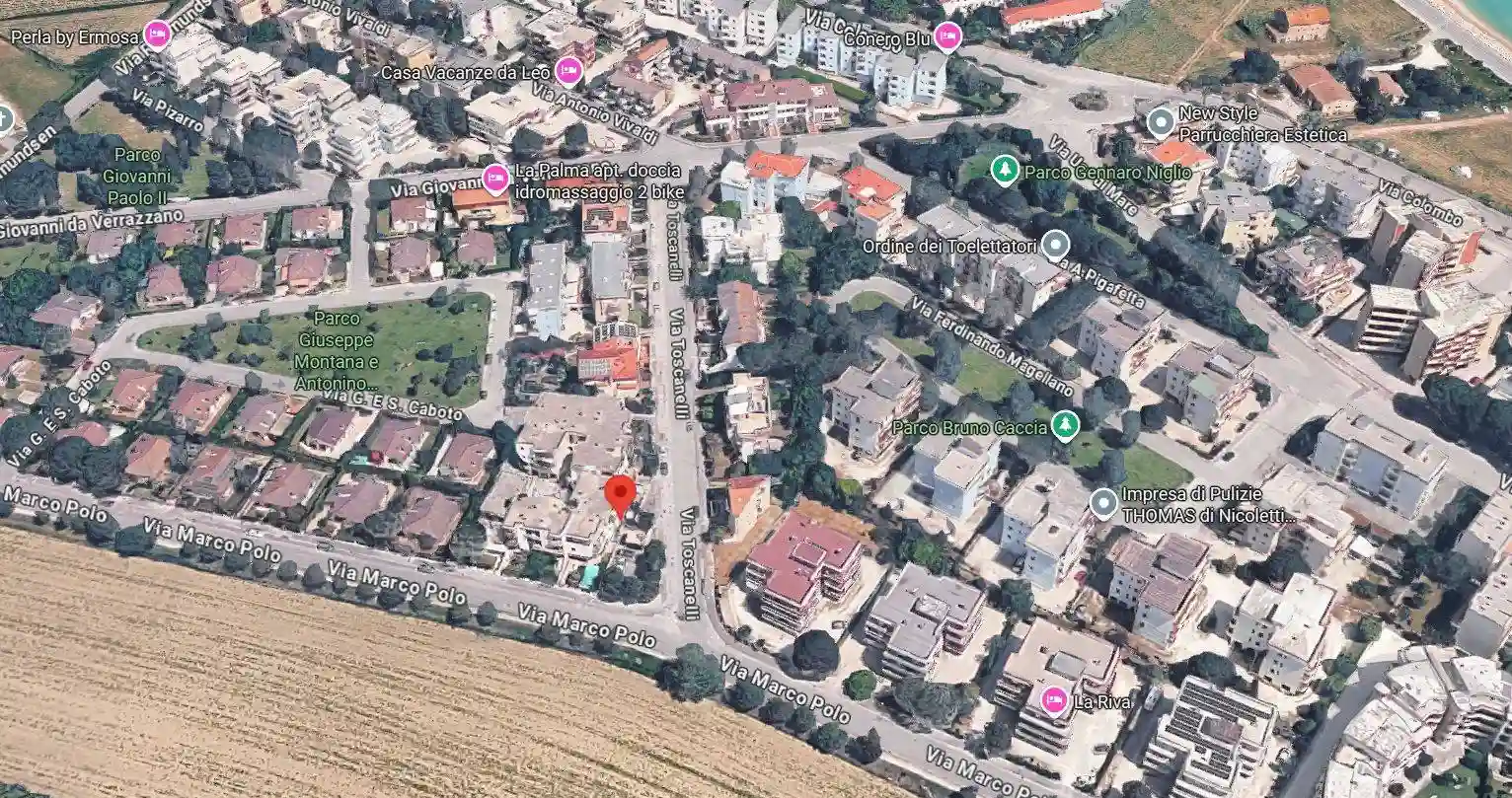Viewport: 1512px width, 798px height.
Task: Open the La Palma apt. doccia idromassaggio marker
Action: click(x=495, y=179)
